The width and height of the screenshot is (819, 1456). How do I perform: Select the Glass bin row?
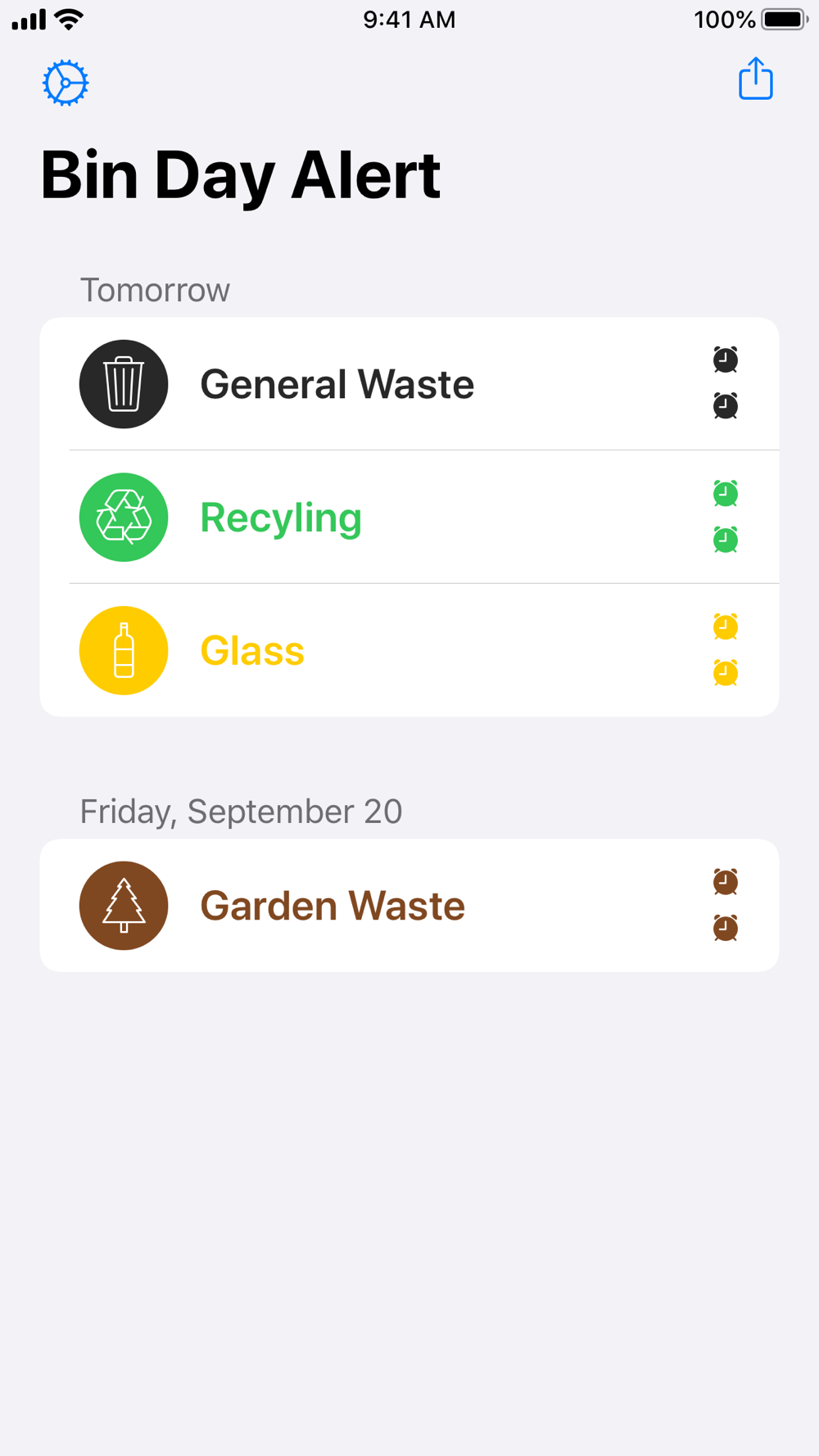click(409, 651)
